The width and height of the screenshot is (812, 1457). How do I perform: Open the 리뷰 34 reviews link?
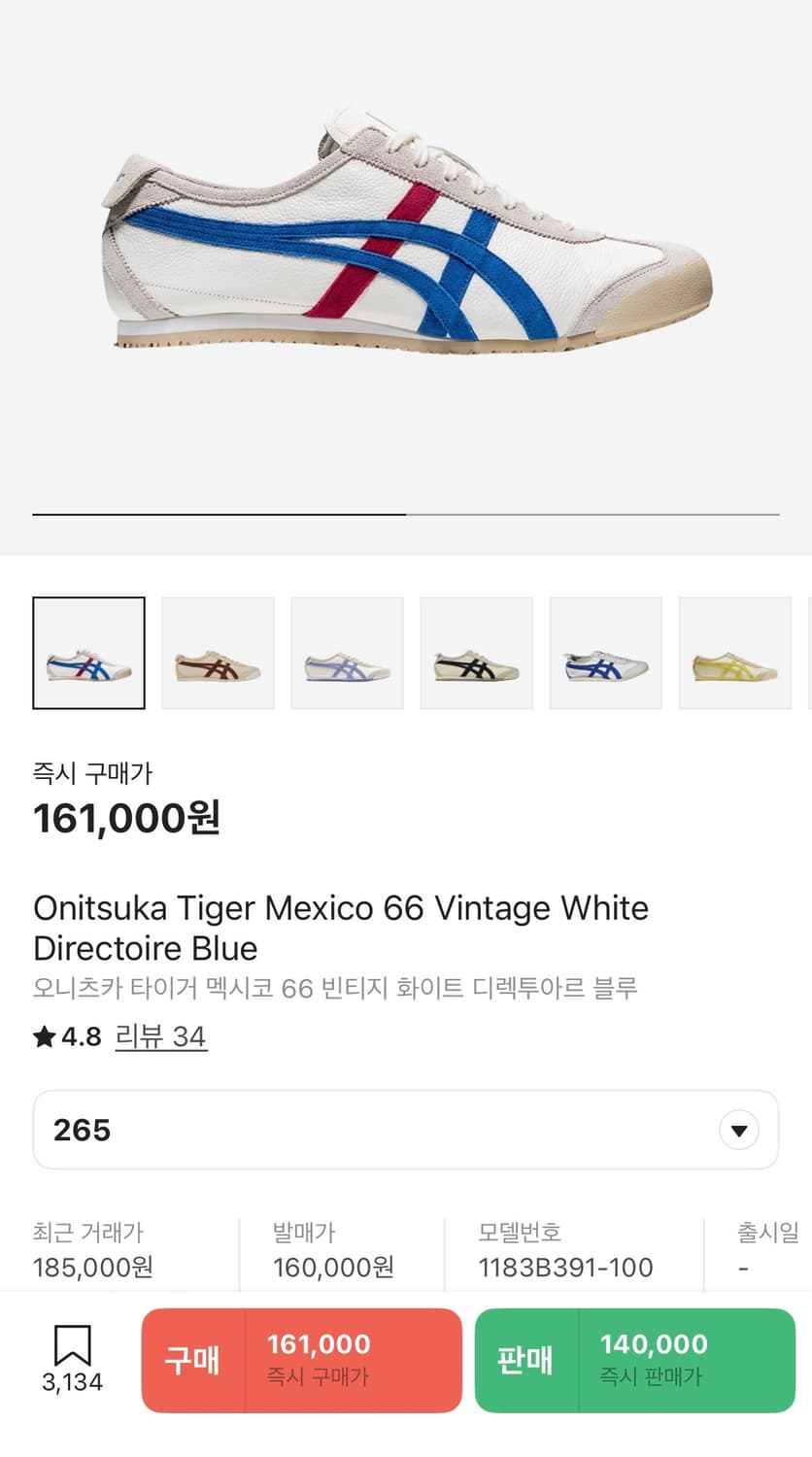point(160,1036)
